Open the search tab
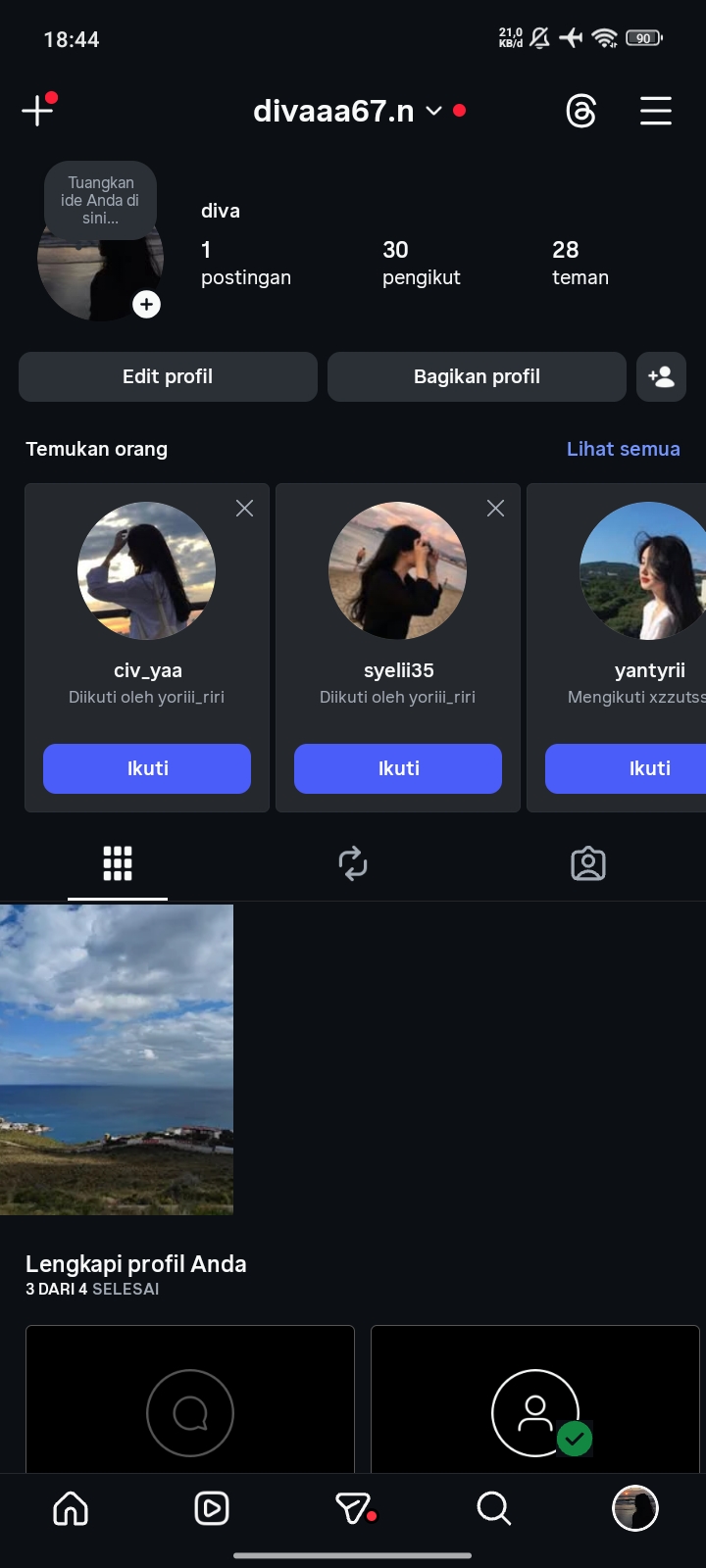This screenshot has height=1568, width=706. (x=493, y=1508)
